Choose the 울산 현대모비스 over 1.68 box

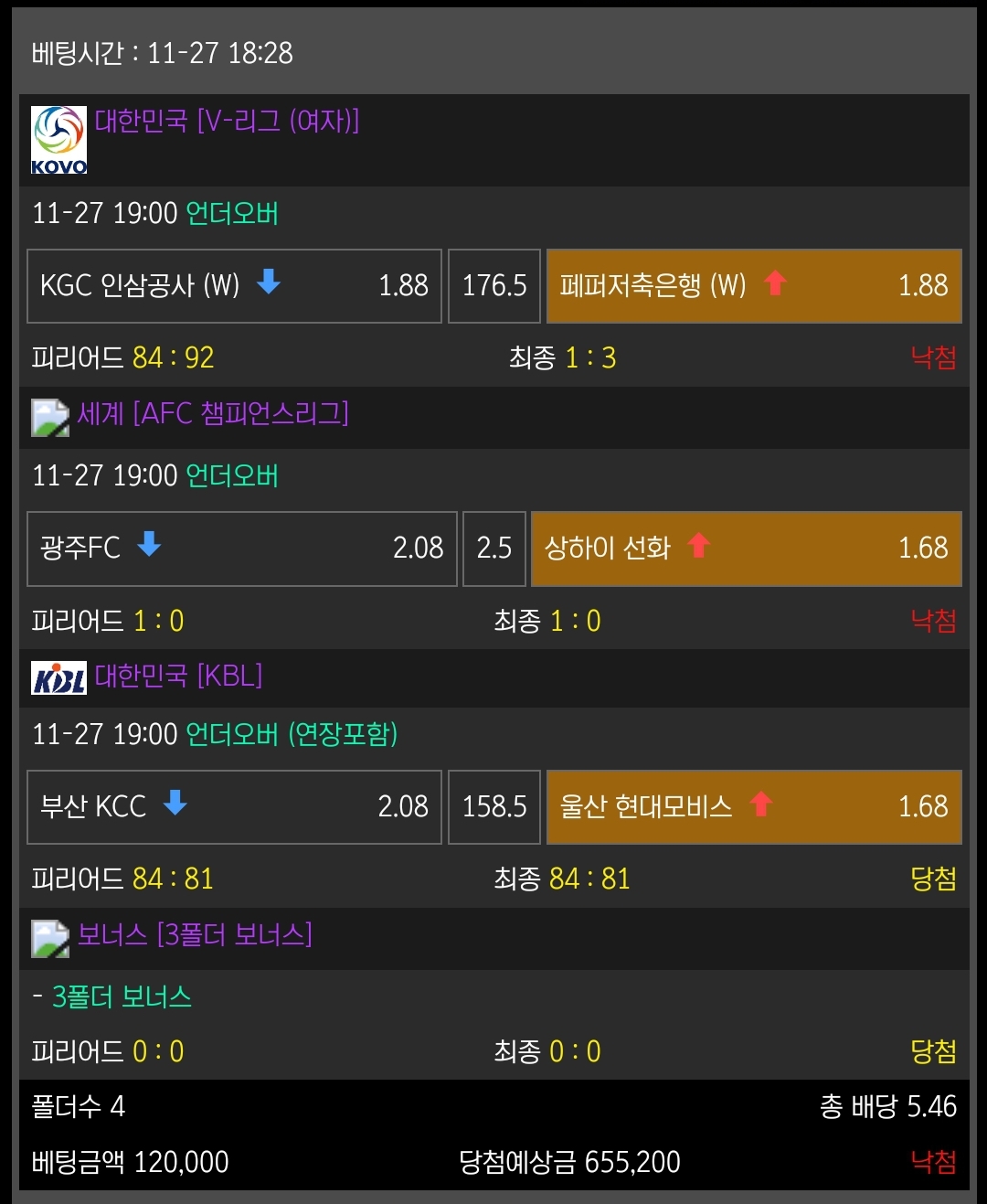754,807
